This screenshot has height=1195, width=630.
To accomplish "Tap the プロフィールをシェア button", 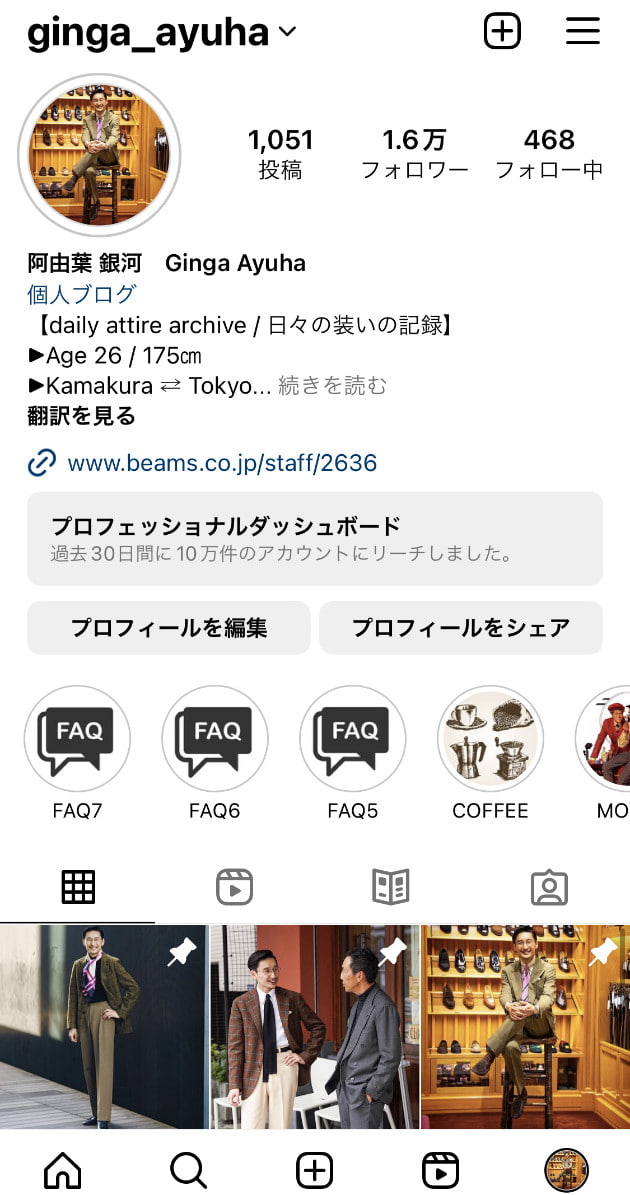I will tap(460, 628).
